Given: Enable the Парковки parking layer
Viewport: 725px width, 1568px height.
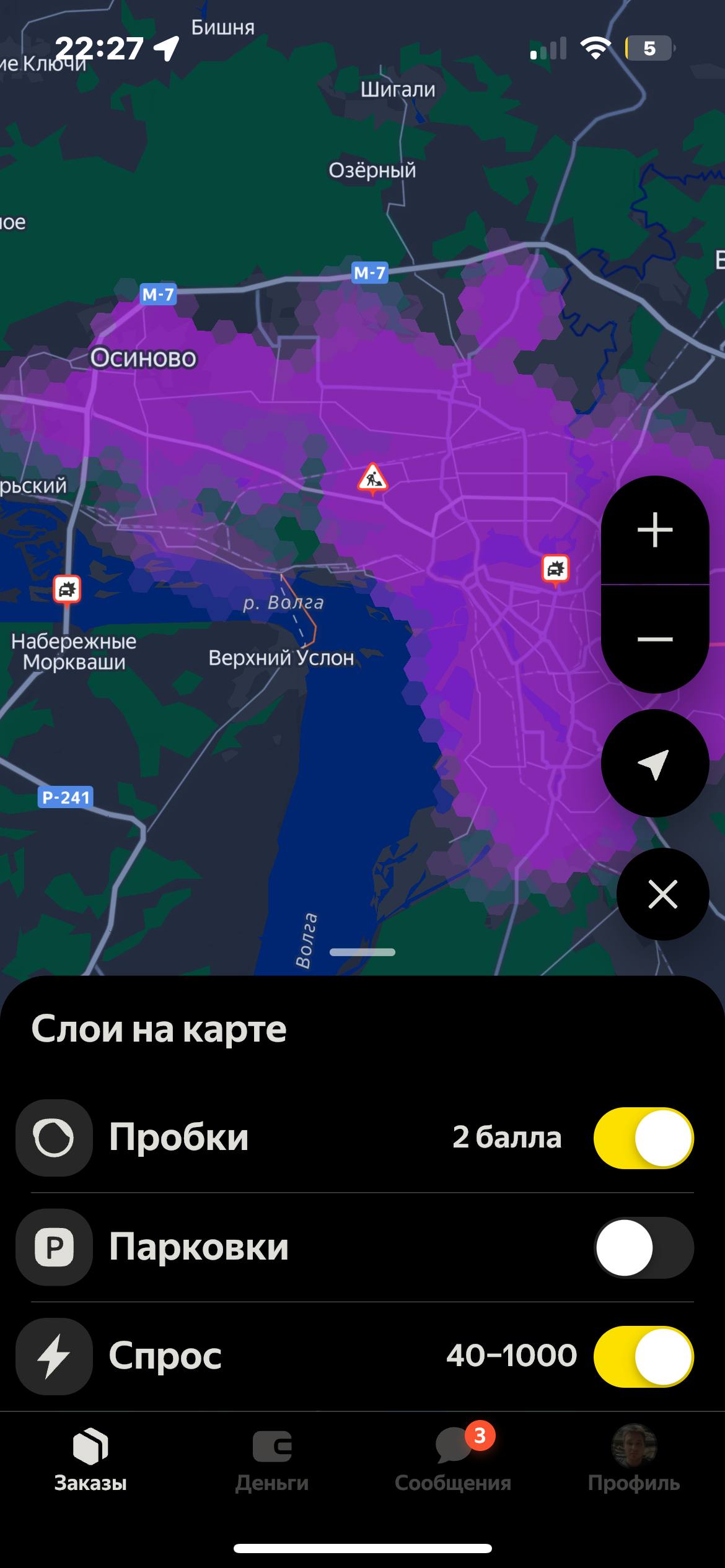Looking at the screenshot, I should tap(643, 1247).
